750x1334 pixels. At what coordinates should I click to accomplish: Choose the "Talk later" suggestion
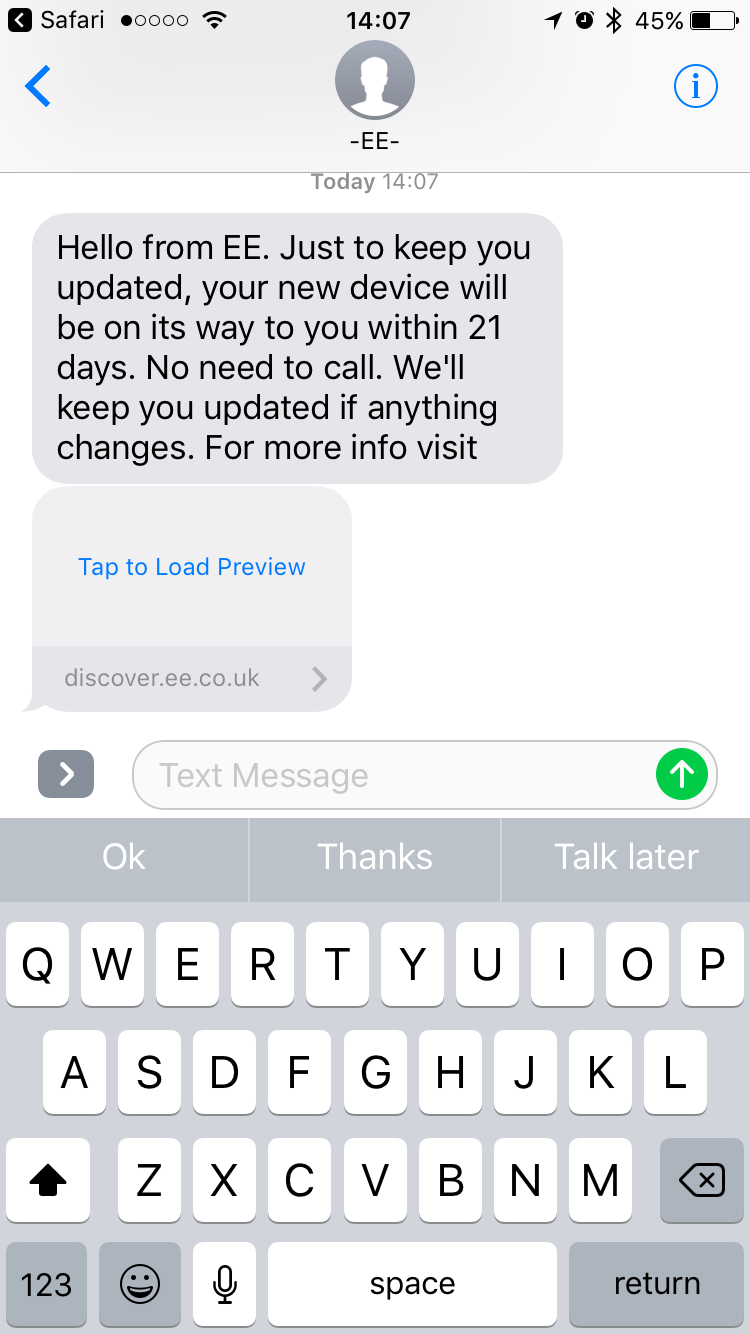tap(626, 857)
